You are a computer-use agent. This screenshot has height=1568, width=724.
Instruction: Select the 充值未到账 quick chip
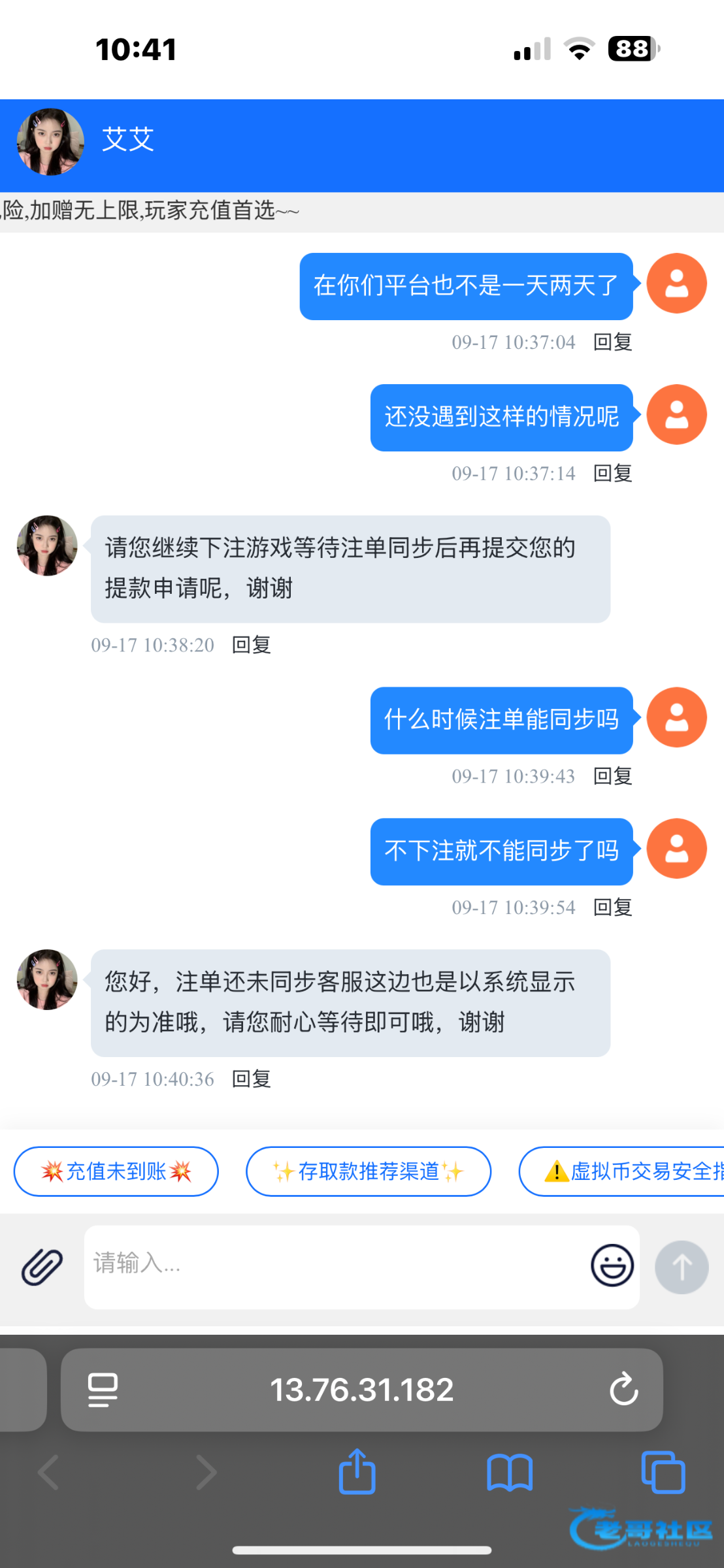(116, 1171)
